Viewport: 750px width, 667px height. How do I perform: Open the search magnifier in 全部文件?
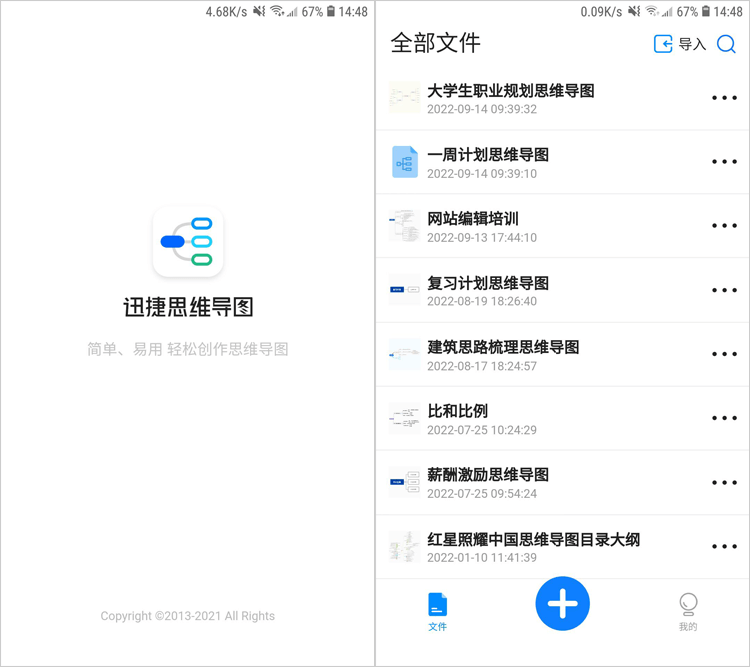point(727,44)
